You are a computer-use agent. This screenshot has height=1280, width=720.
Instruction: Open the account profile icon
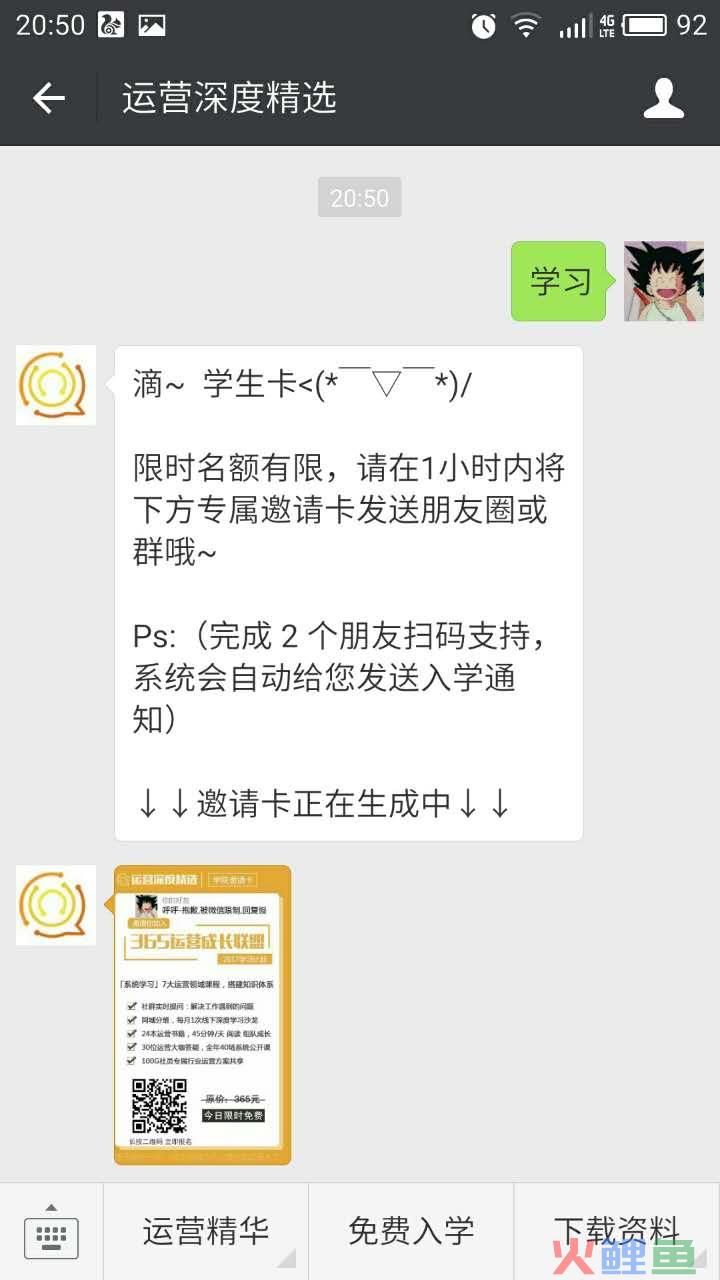pos(663,98)
